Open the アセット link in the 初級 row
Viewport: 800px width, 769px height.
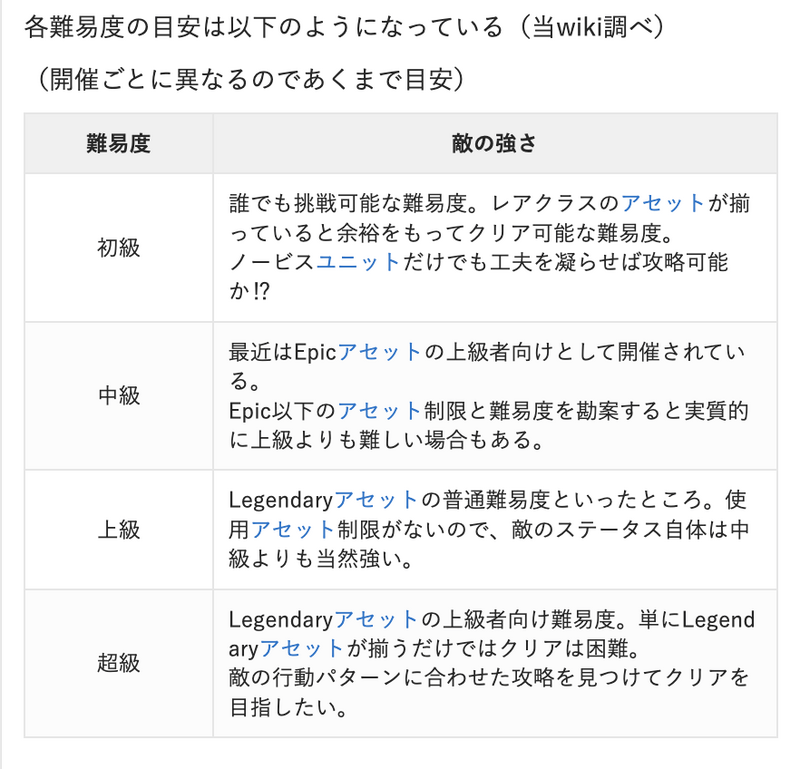point(663,204)
